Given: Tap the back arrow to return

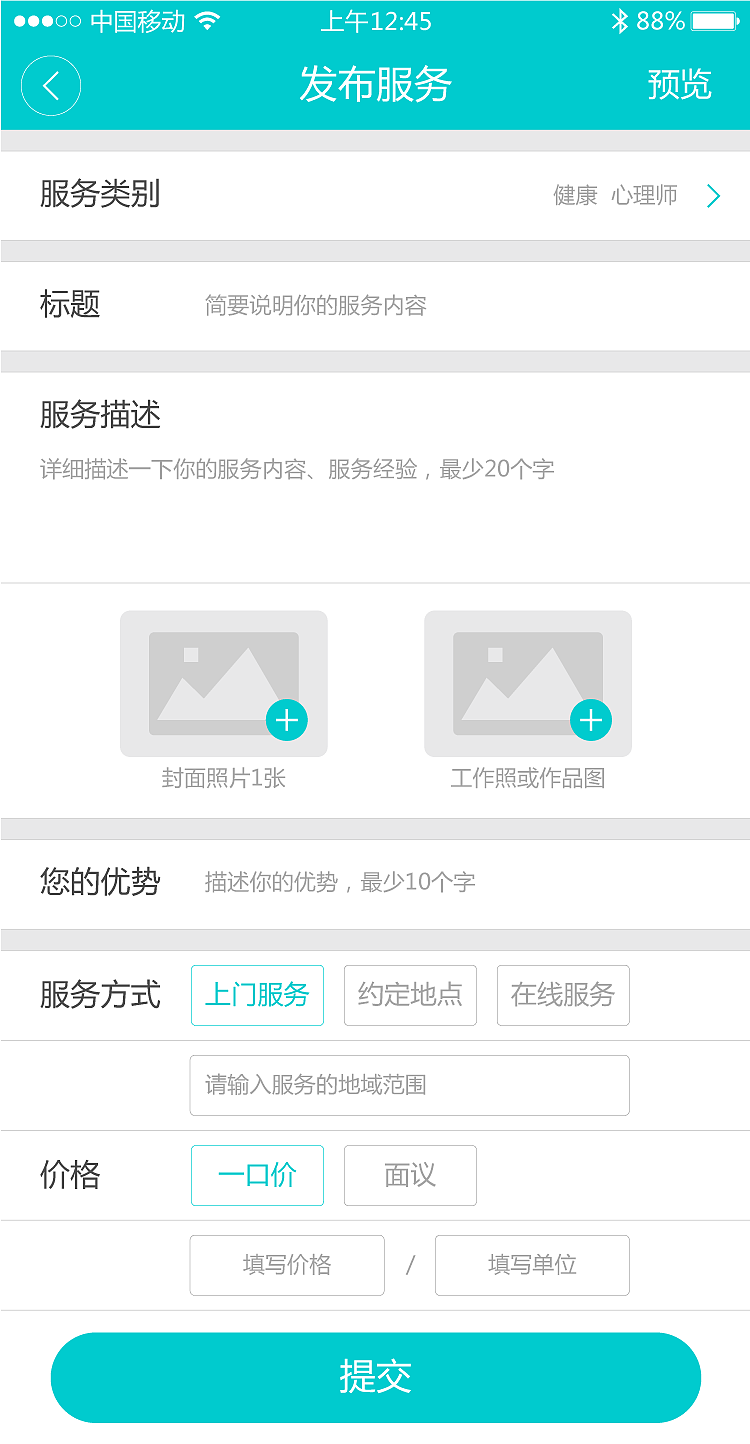Looking at the screenshot, I should [50, 86].
